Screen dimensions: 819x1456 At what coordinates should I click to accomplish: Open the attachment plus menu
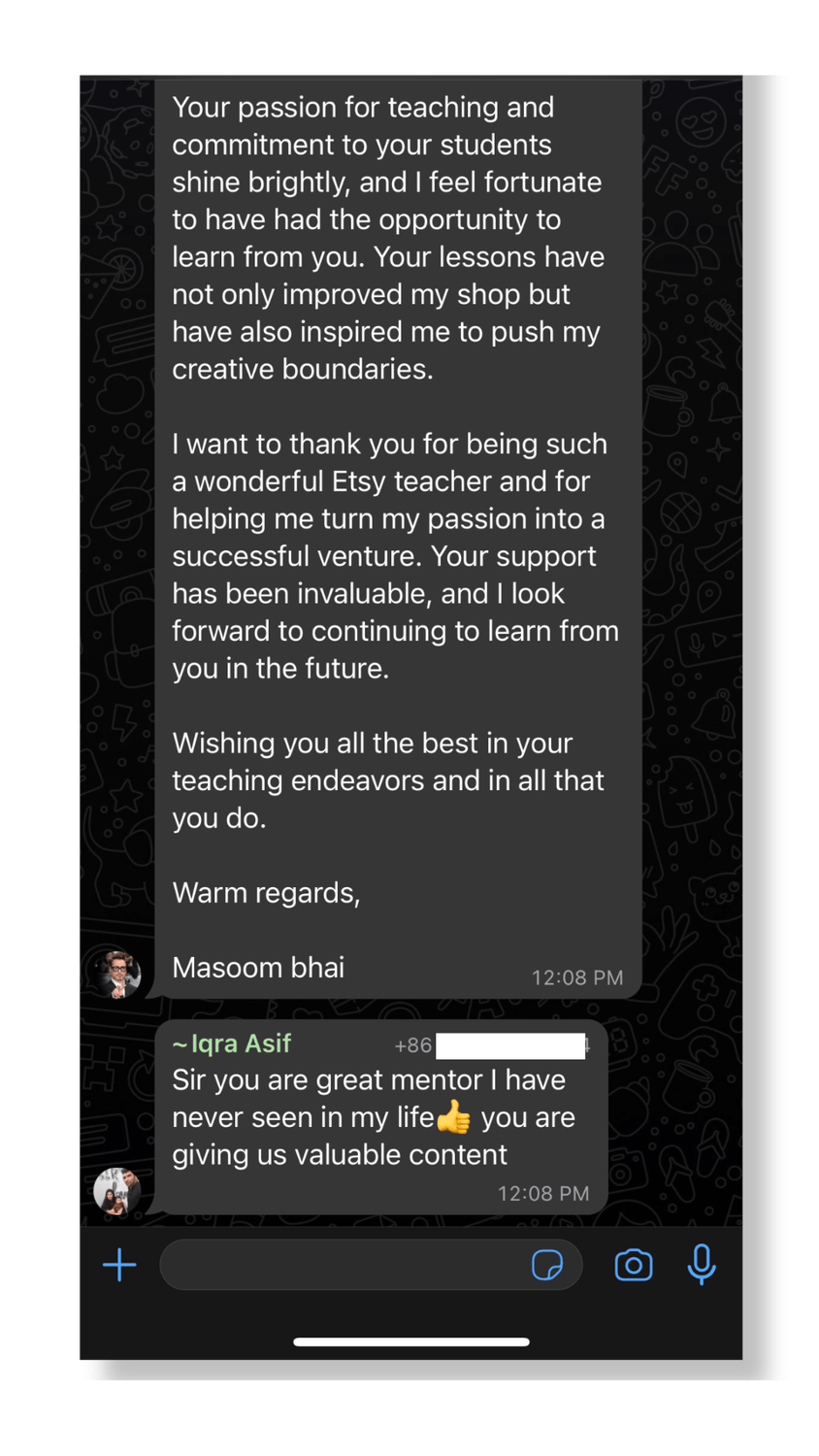point(119,1265)
